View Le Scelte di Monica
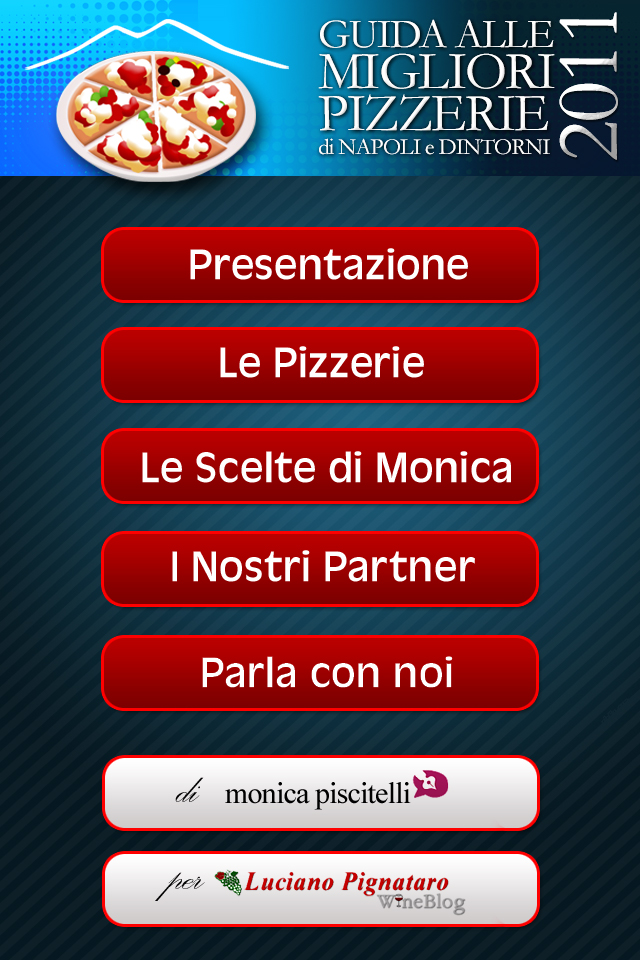The height and width of the screenshot is (960, 640). 320,467
